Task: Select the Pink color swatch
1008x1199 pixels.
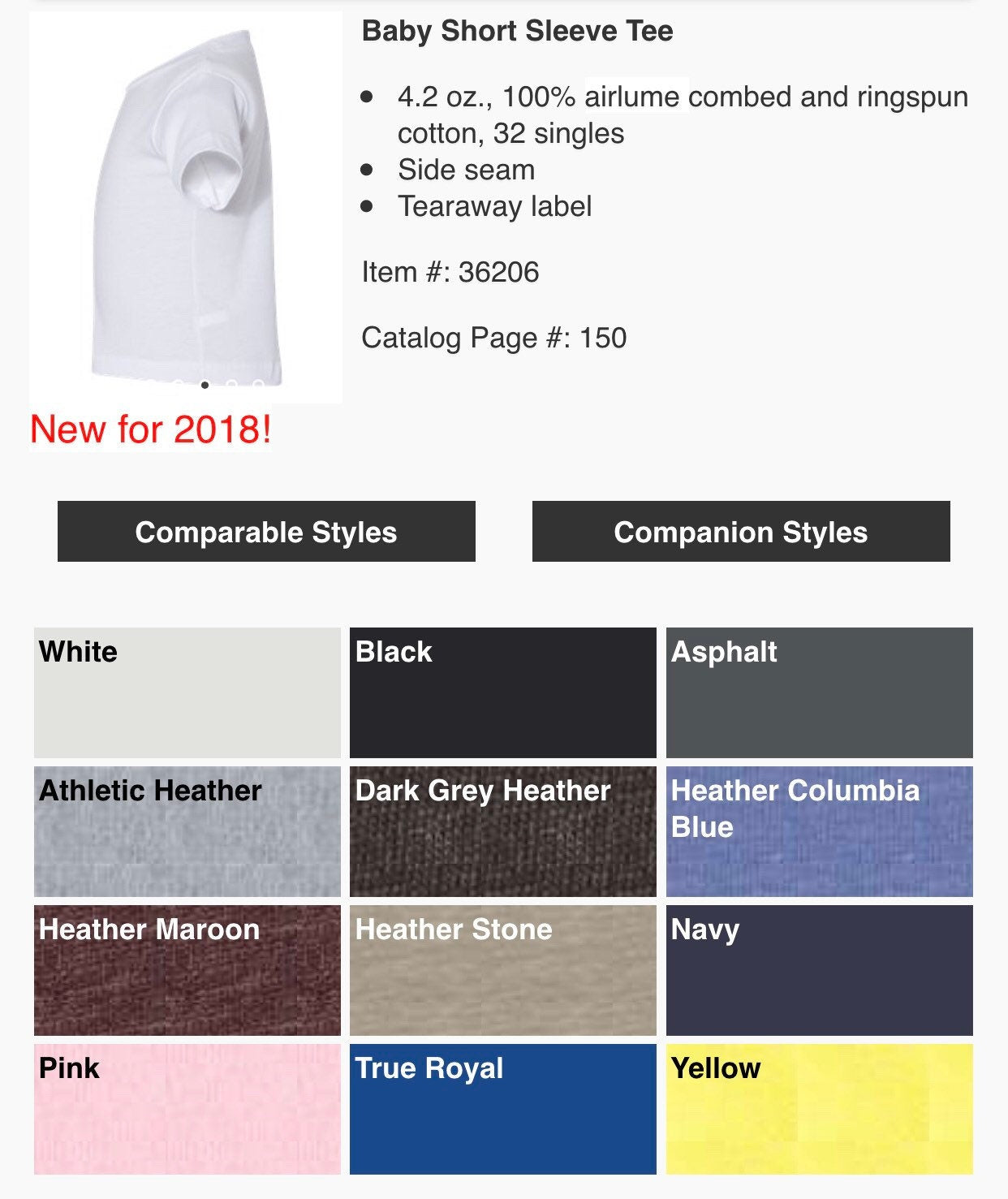Action: click(187, 1109)
